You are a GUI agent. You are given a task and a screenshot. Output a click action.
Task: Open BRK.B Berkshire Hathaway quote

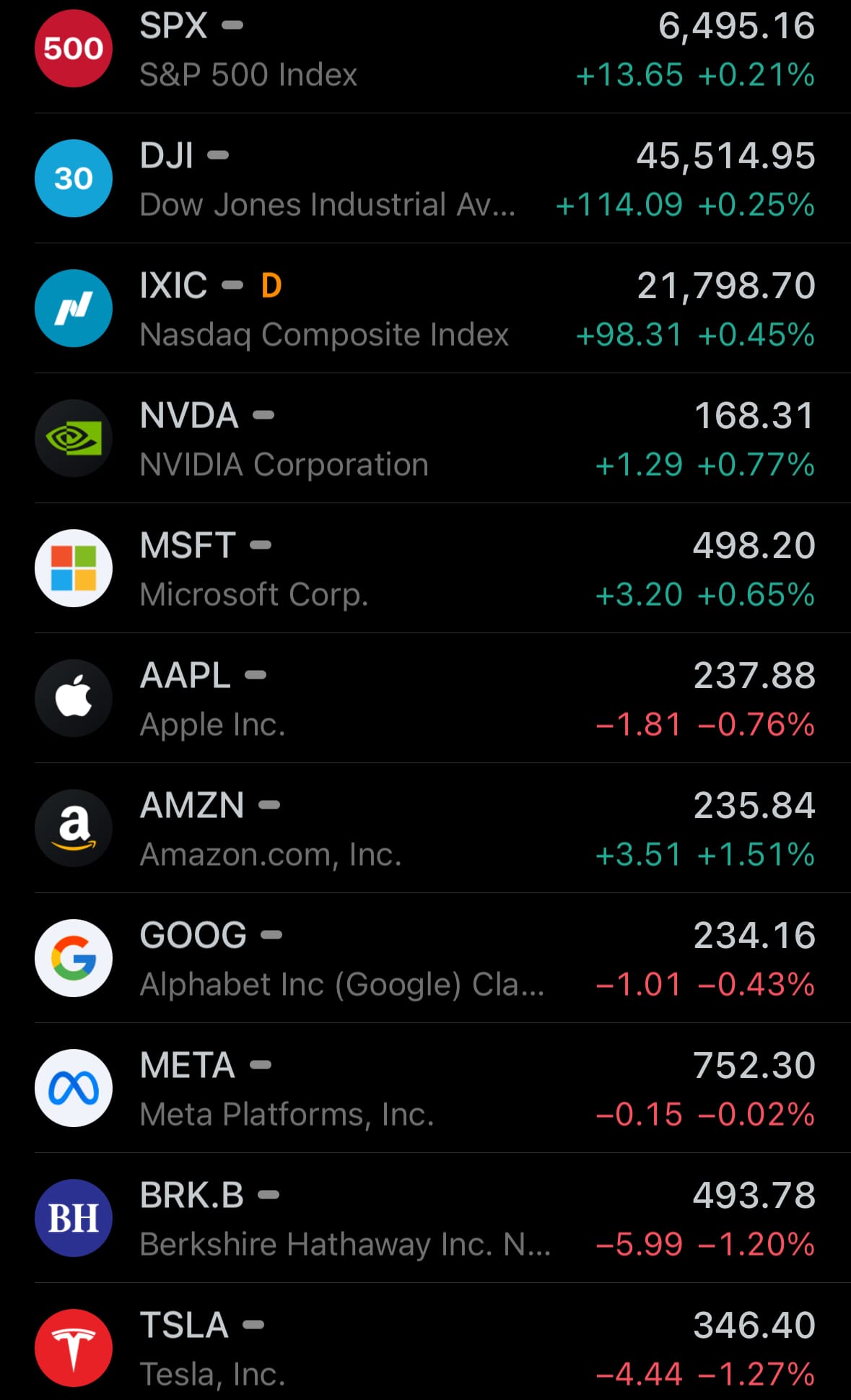426,1219
